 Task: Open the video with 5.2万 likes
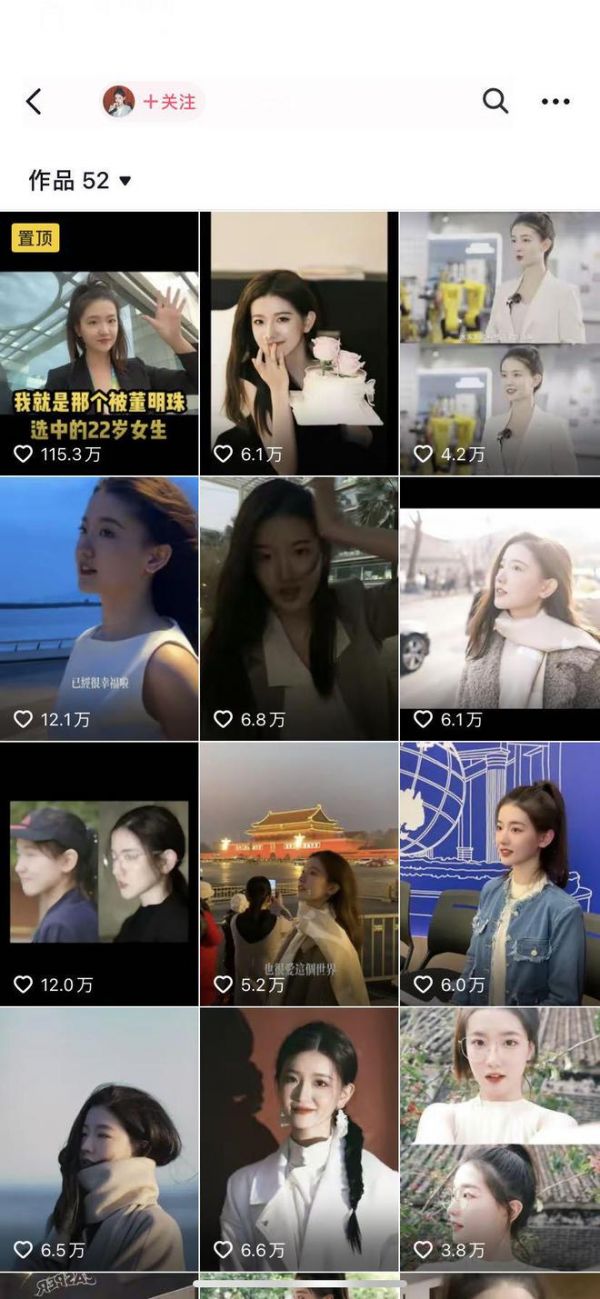click(299, 873)
